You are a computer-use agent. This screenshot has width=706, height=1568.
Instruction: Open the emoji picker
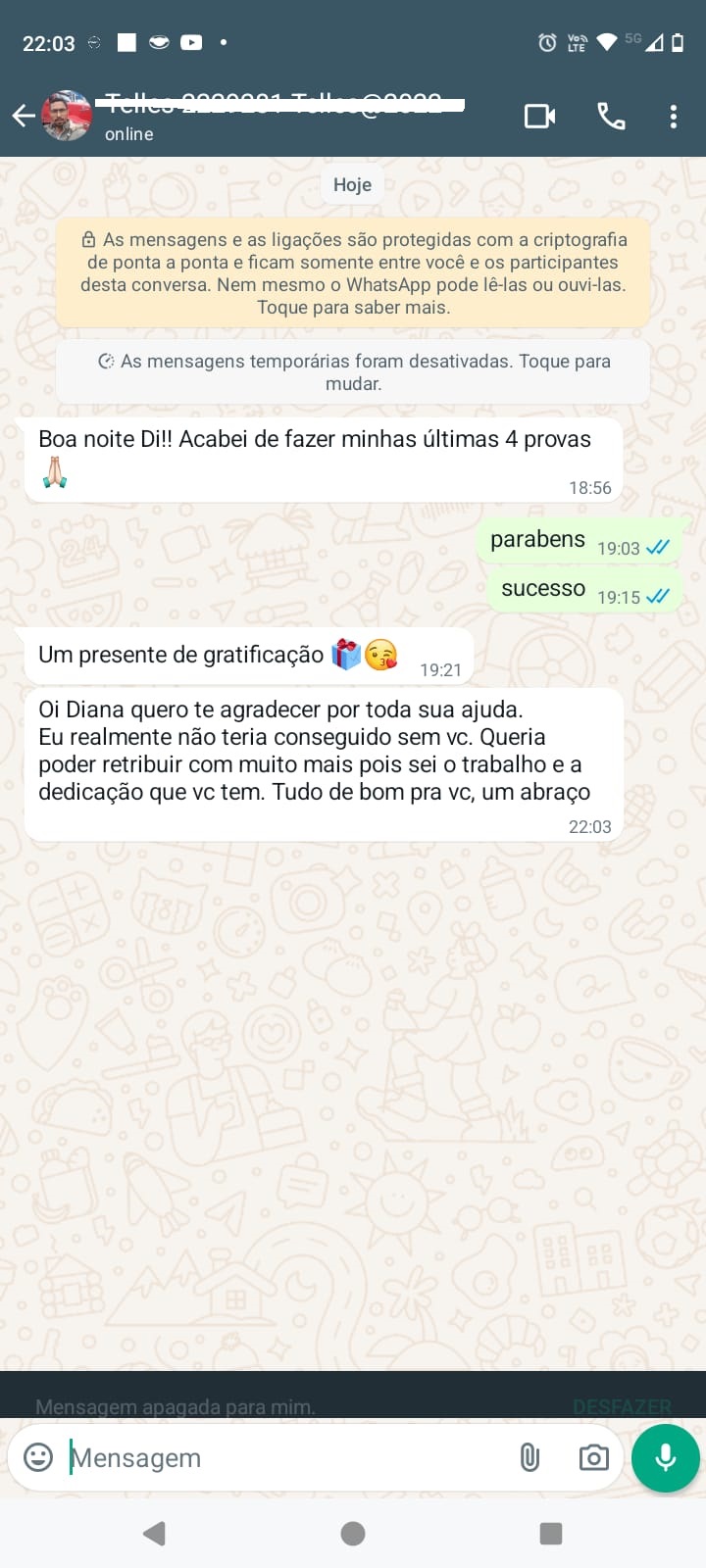pyautogui.click(x=38, y=1457)
